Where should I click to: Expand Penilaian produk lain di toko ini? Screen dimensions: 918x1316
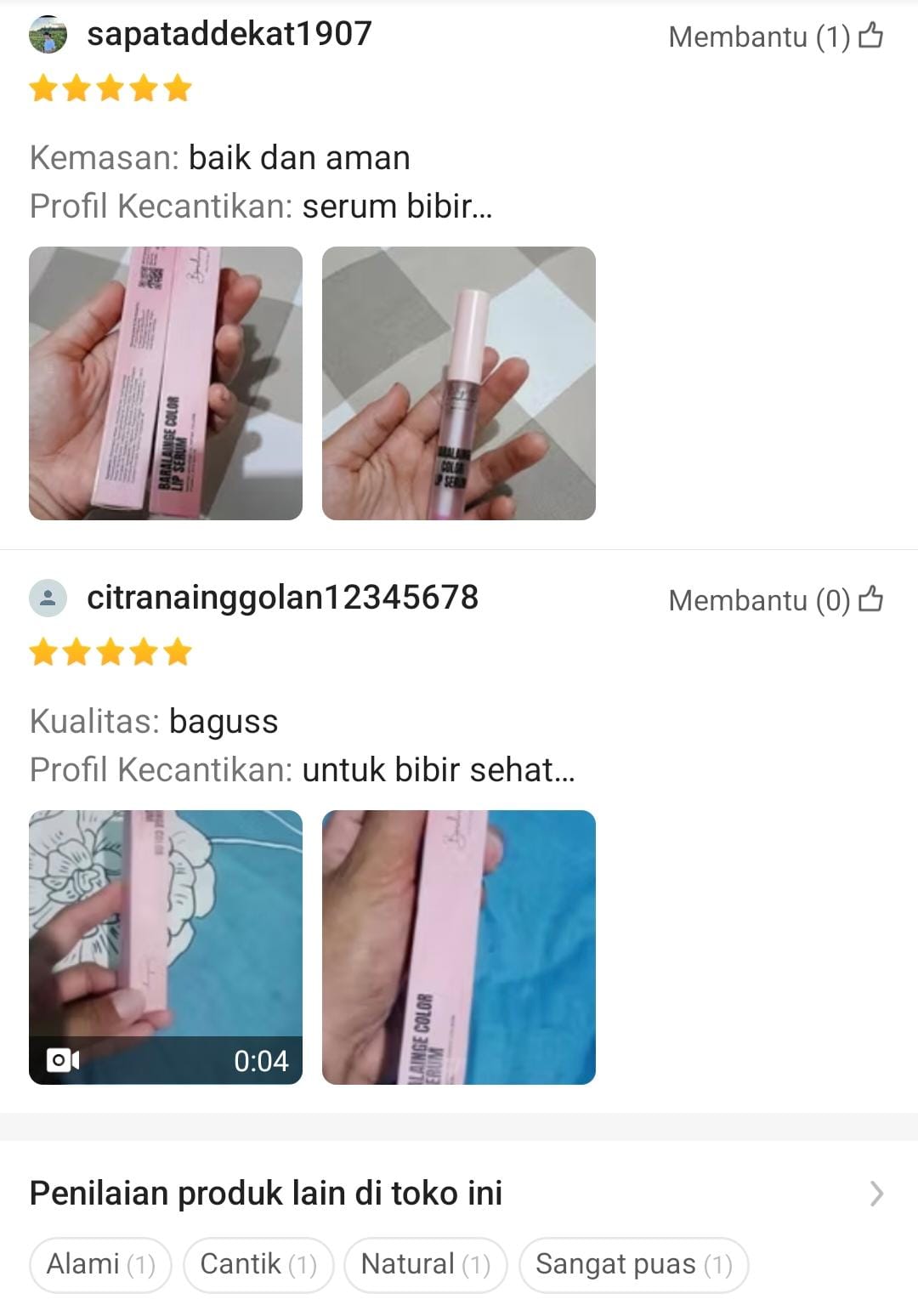point(876,1194)
